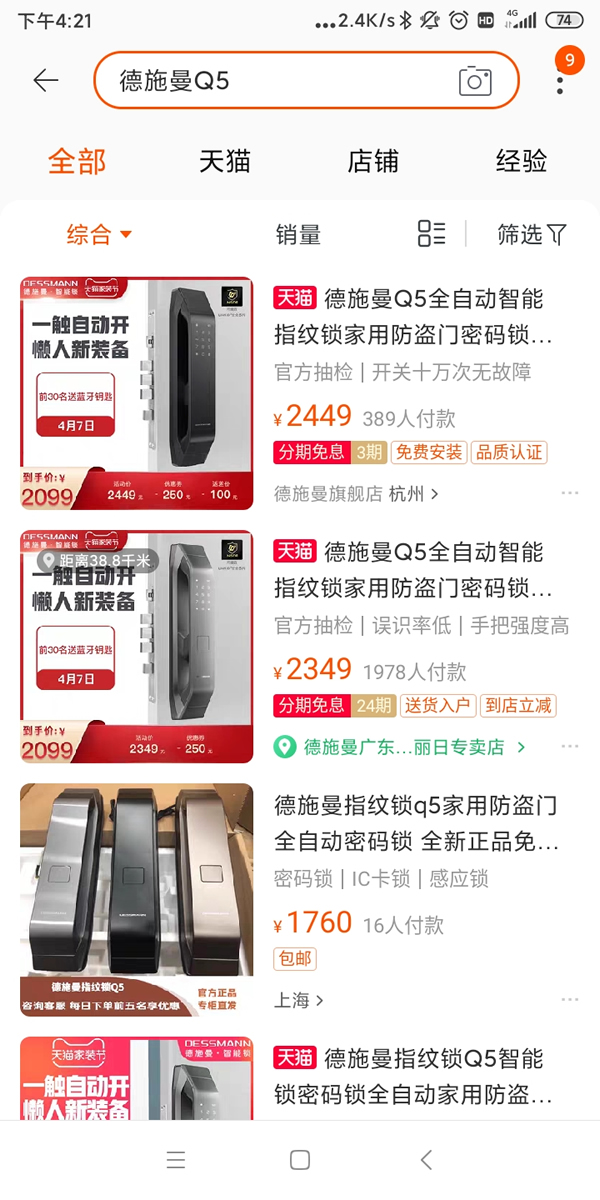Switch to the 天猫 tab
600x1200 pixels.
pos(224,161)
